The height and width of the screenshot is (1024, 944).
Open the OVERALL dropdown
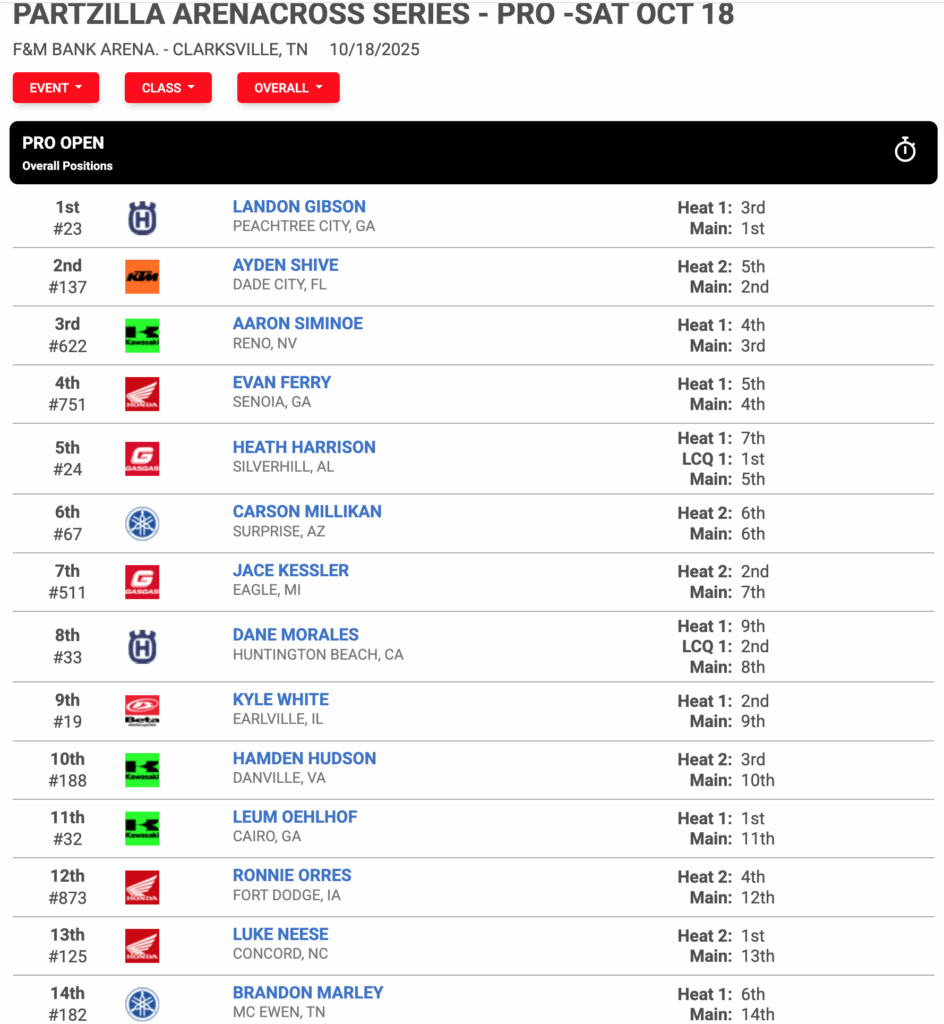(x=288, y=88)
